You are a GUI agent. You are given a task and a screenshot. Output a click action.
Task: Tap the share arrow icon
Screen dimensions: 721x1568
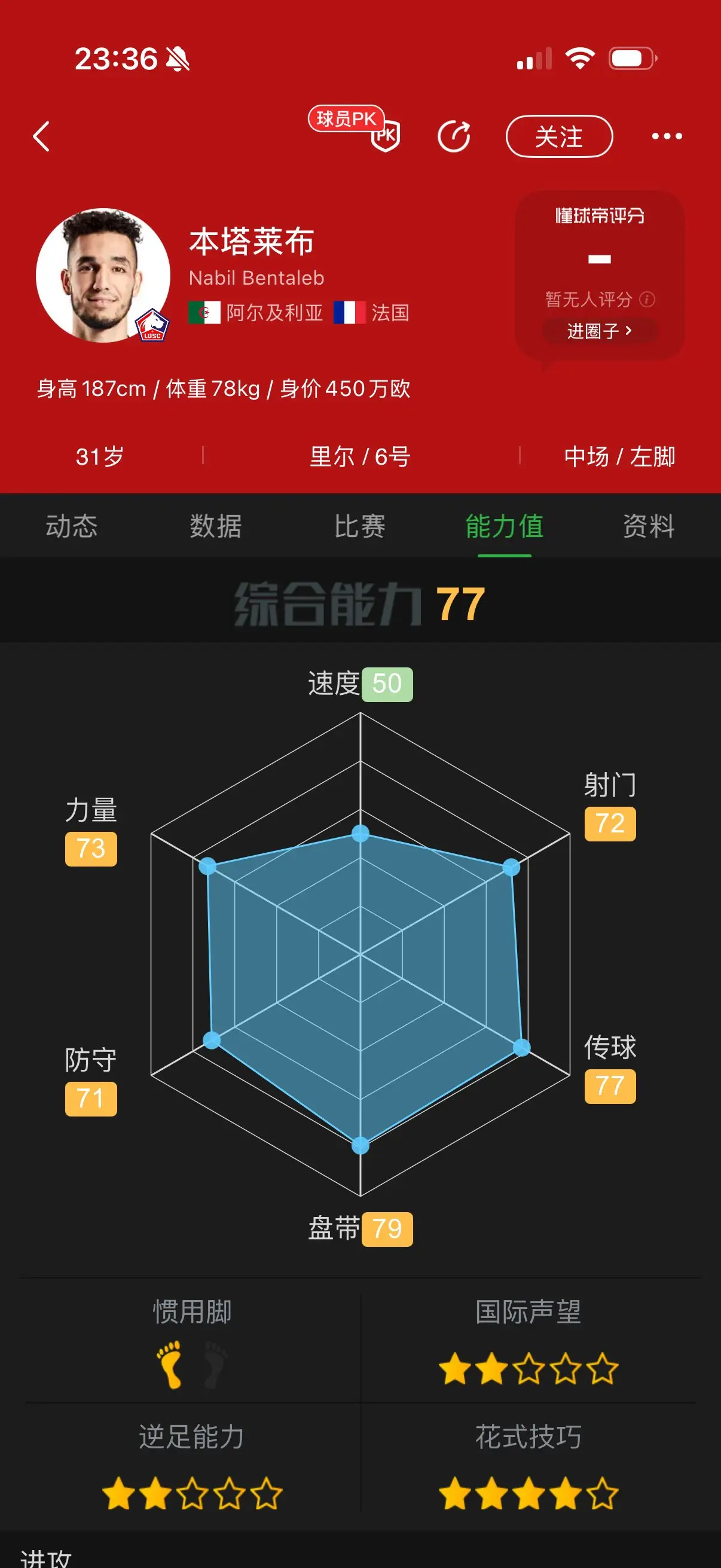pos(454,136)
